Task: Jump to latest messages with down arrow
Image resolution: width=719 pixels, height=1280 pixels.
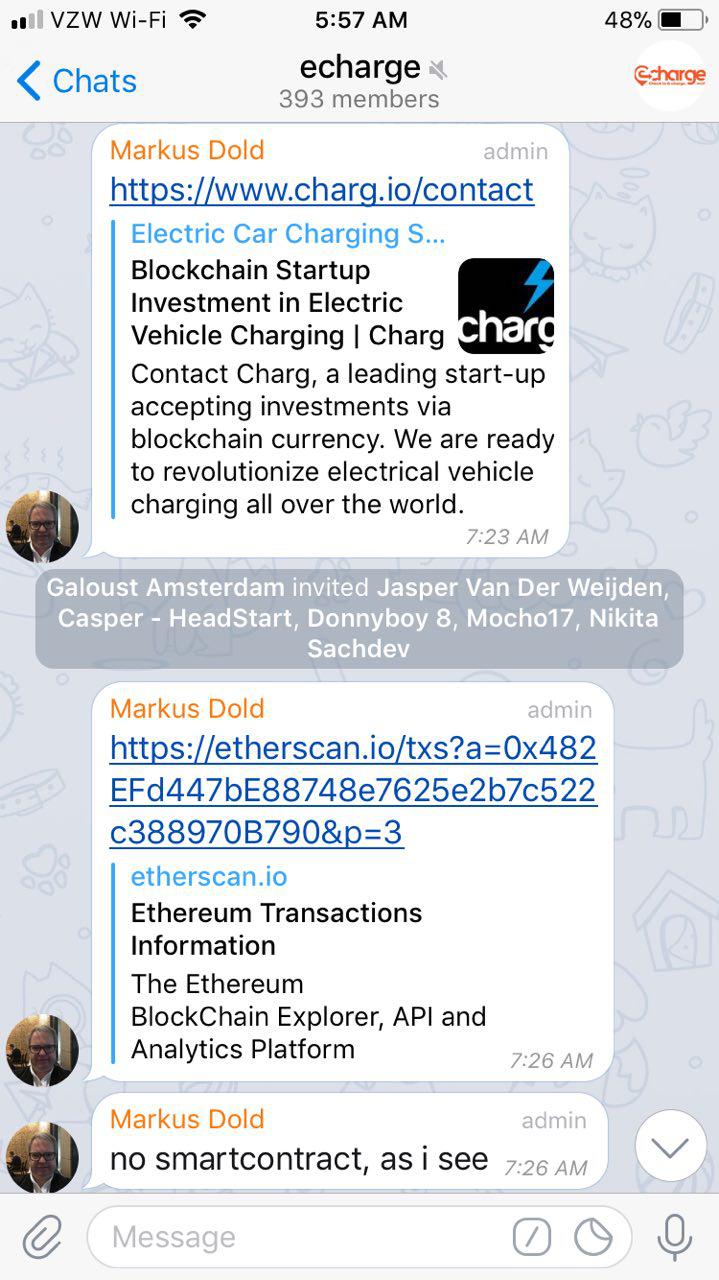Action: click(x=670, y=1146)
